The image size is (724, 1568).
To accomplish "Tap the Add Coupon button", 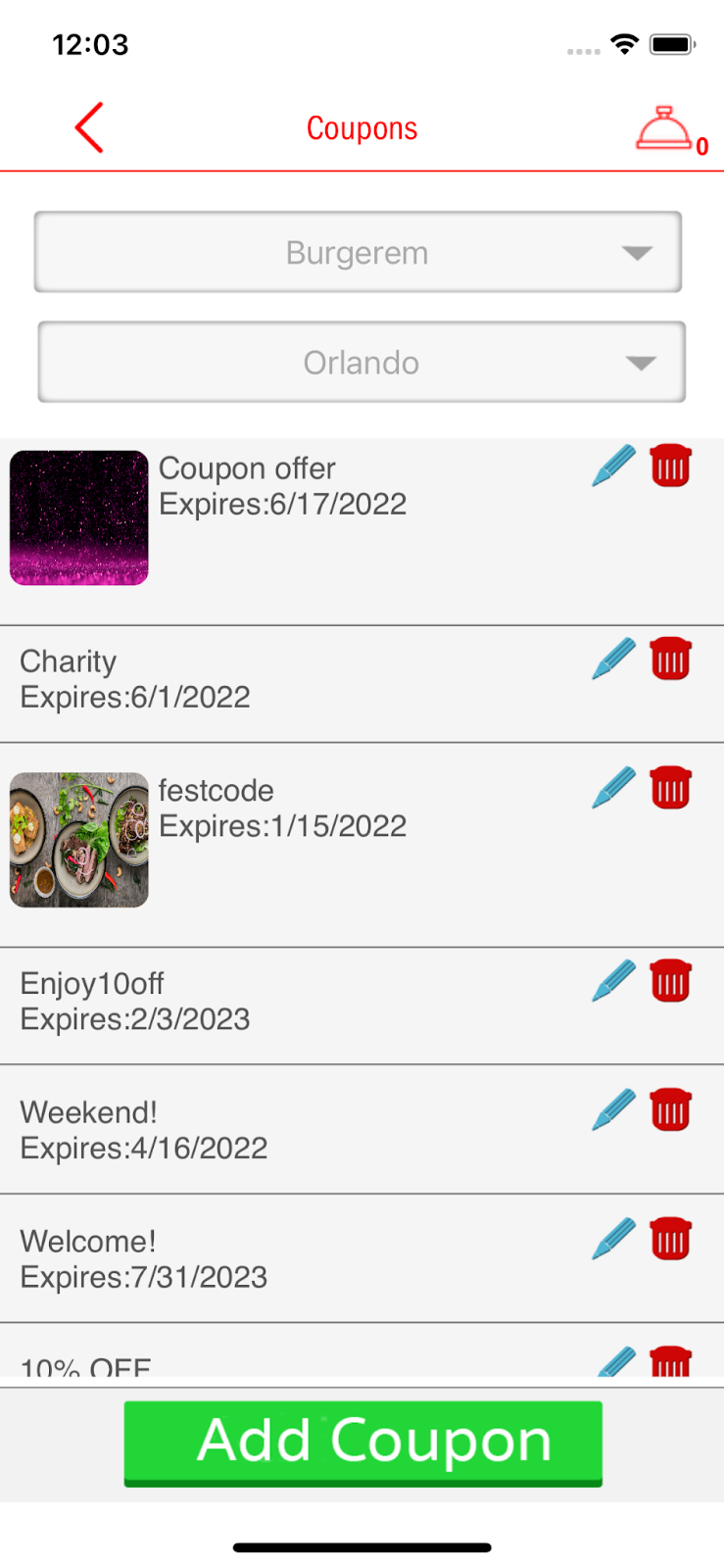I will click(x=363, y=1443).
